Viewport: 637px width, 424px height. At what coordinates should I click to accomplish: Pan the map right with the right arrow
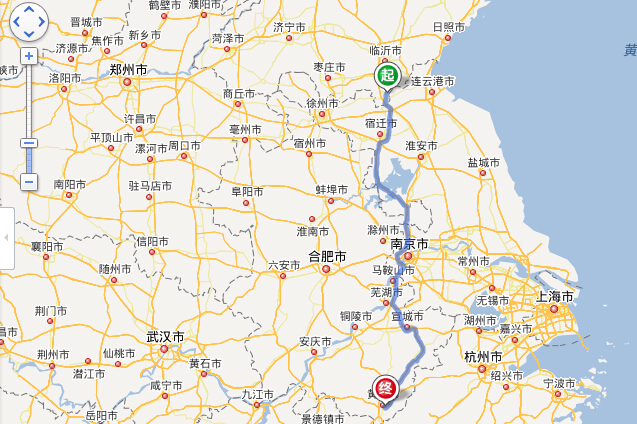(x=42, y=22)
